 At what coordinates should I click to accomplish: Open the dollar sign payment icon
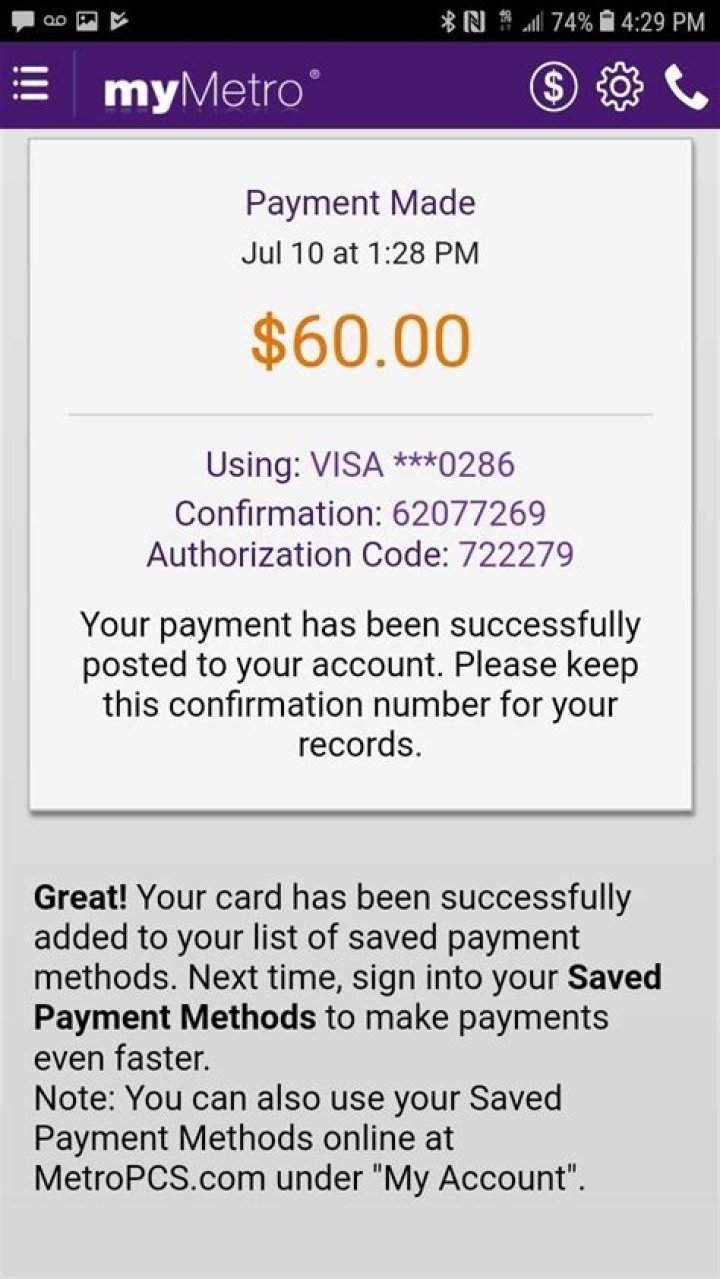coord(553,87)
